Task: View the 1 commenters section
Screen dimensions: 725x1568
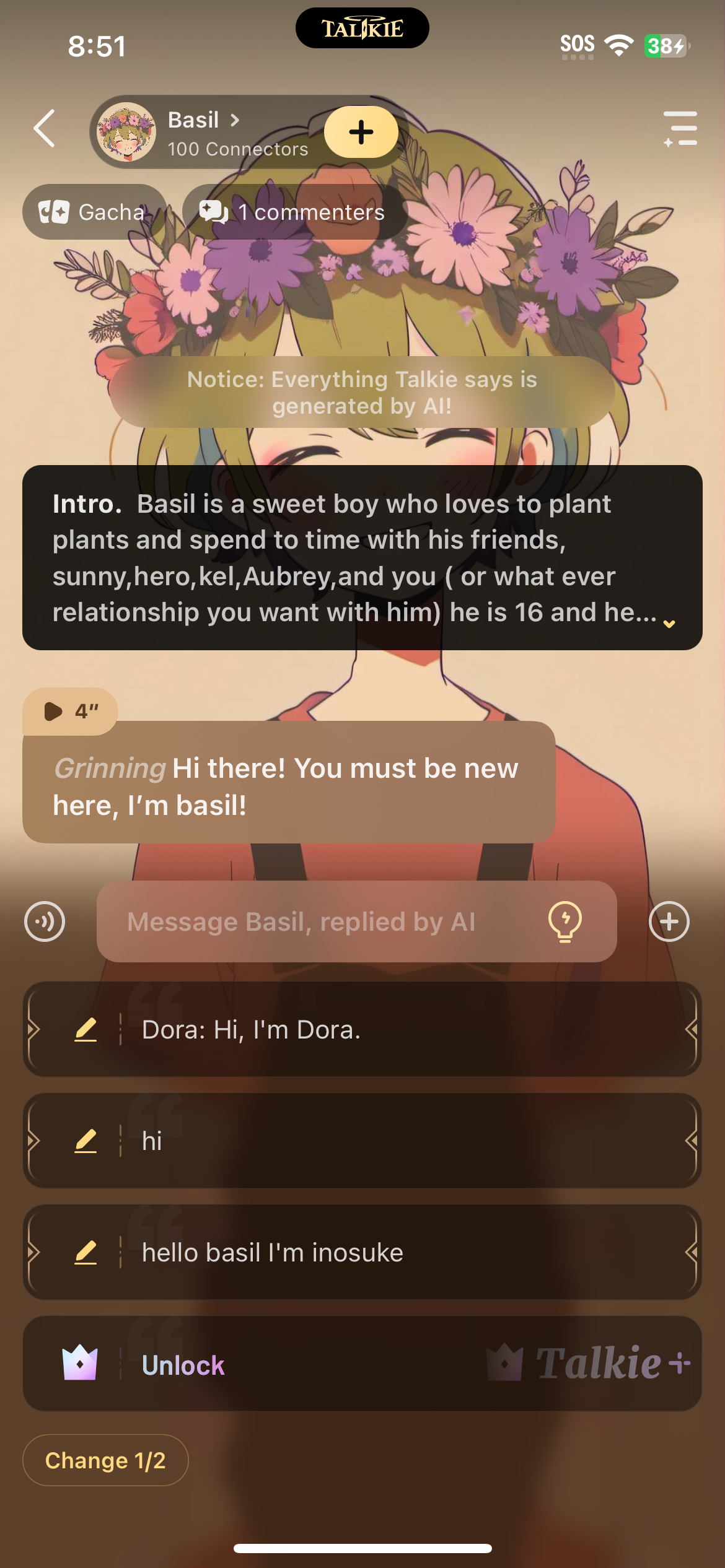Action: click(x=294, y=212)
